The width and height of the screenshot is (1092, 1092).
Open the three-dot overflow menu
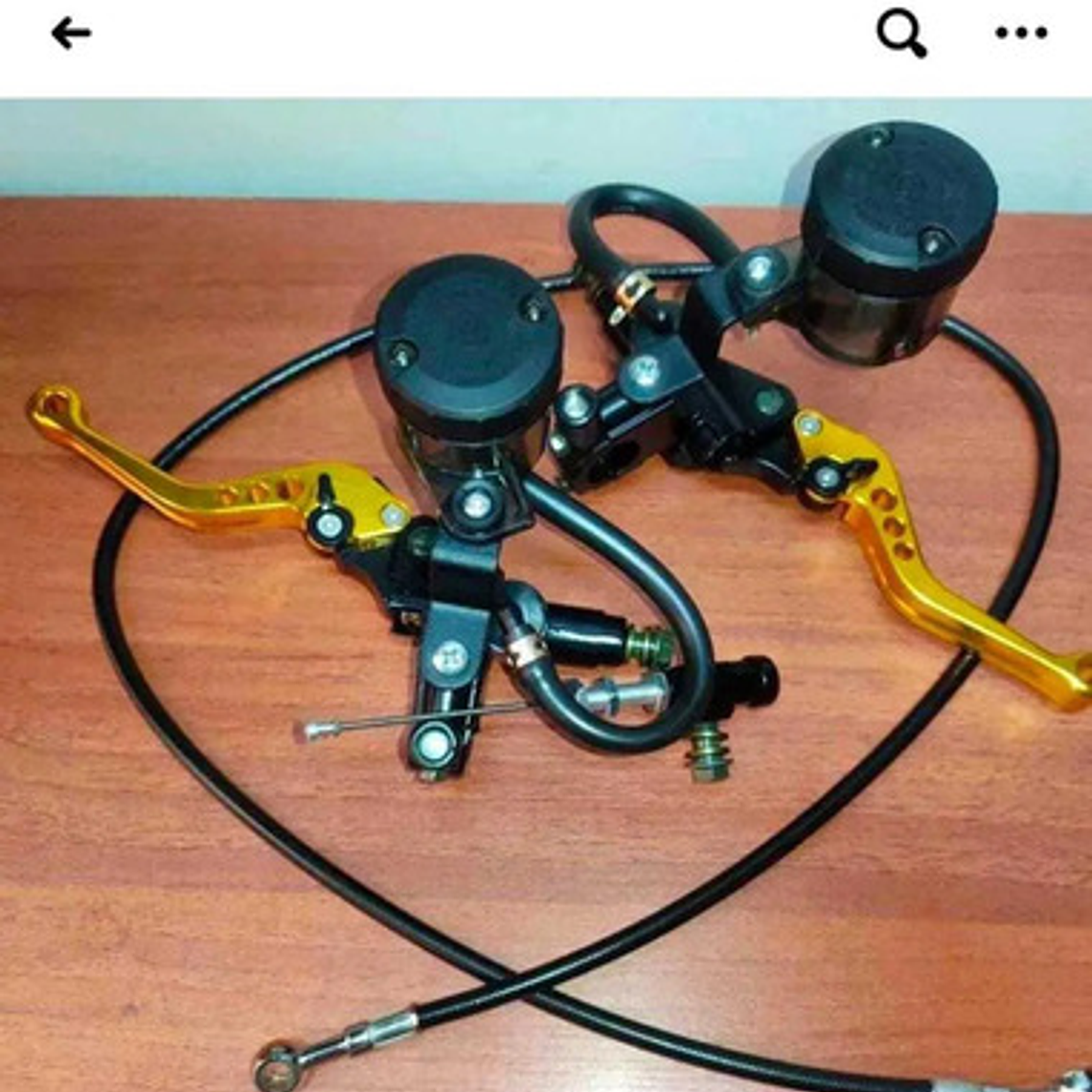click(1021, 34)
